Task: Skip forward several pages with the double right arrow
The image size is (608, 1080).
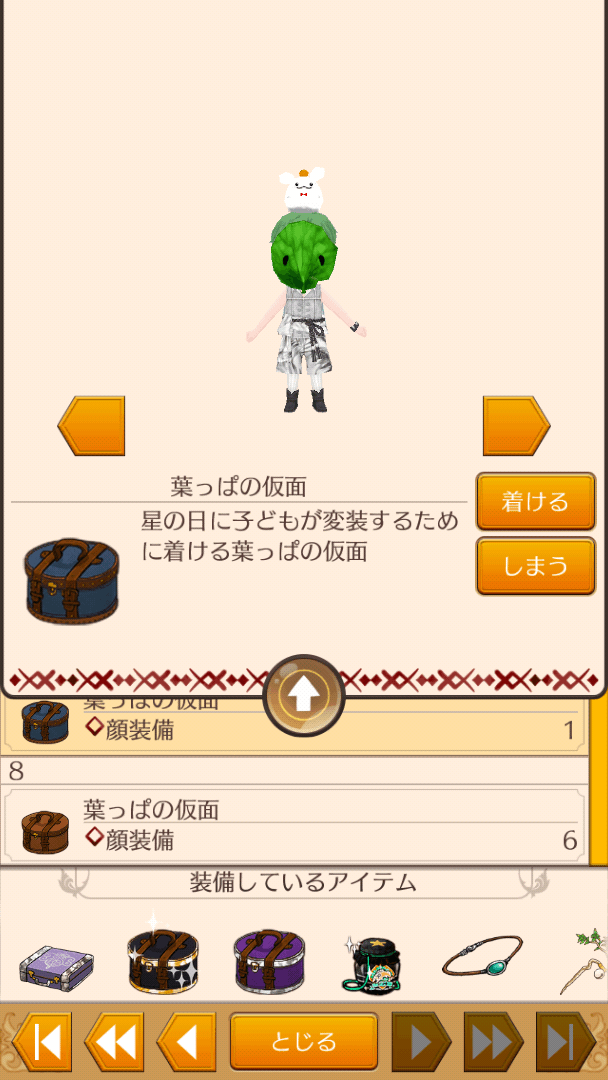Action: pyautogui.click(x=494, y=1042)
